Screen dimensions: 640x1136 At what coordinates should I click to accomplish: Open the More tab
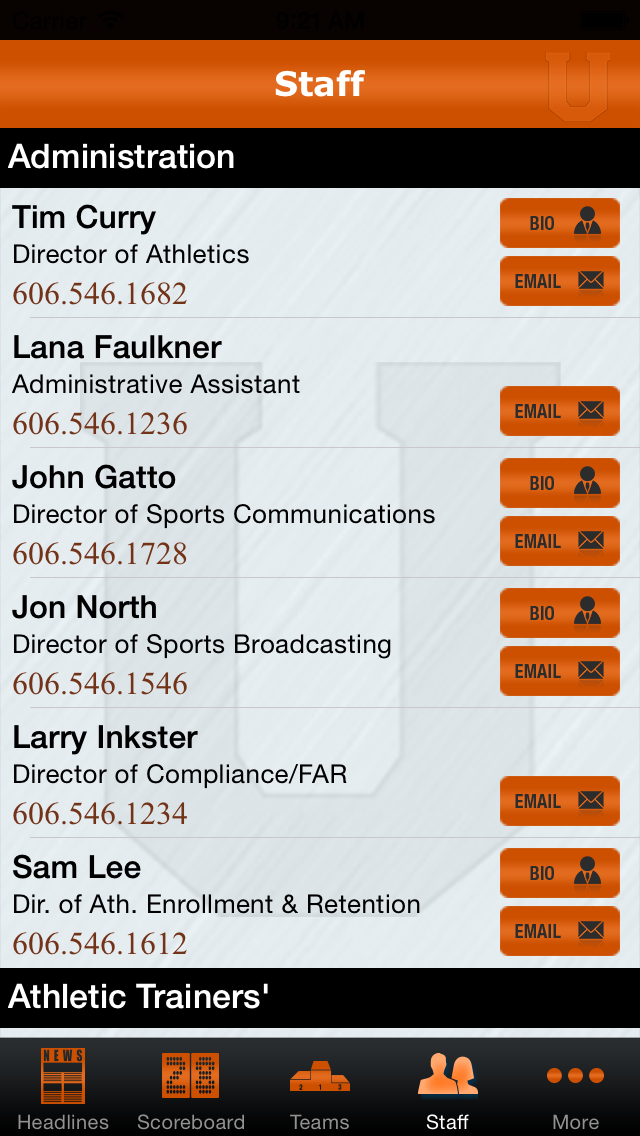click(575, 1088)
